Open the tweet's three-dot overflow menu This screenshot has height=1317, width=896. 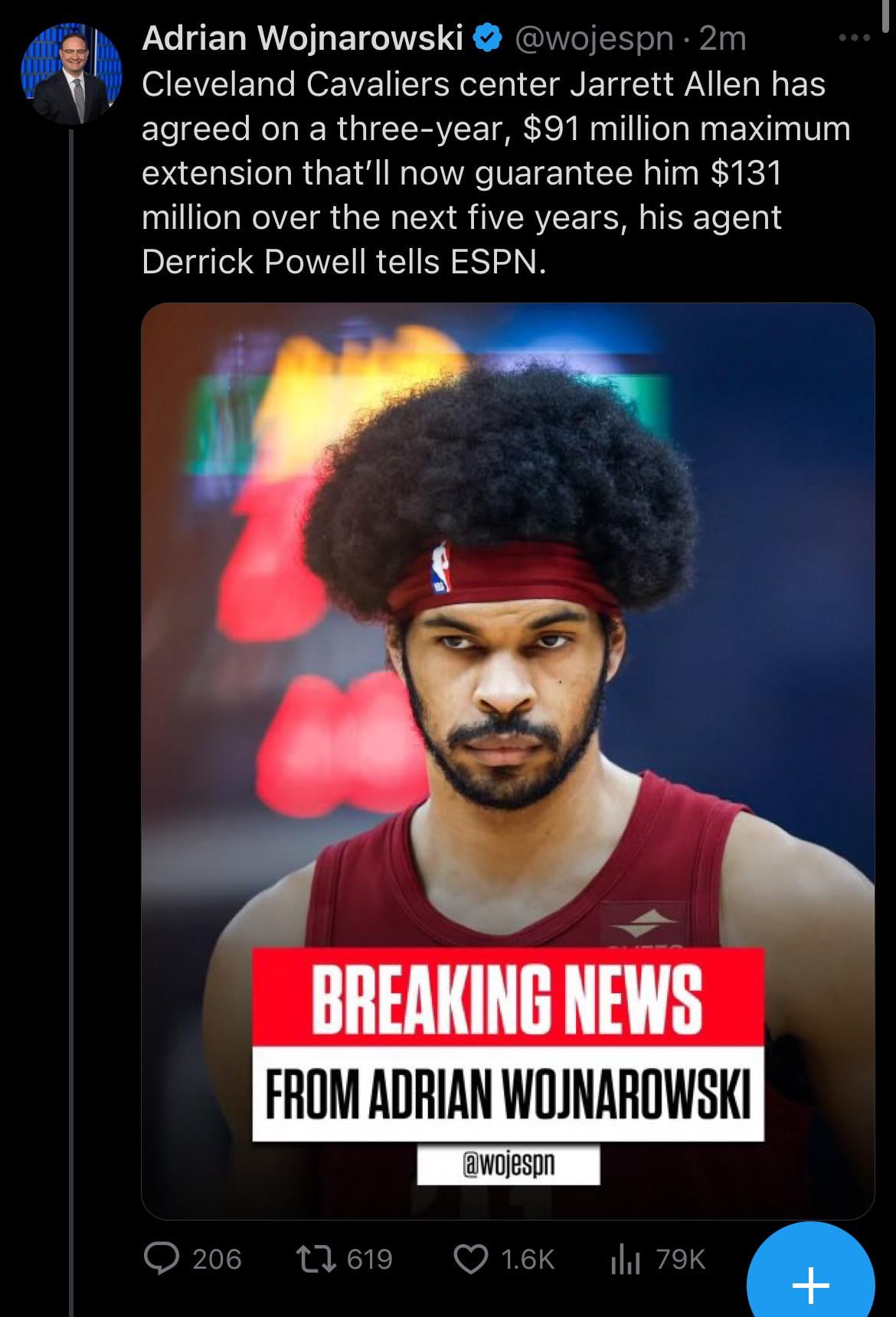pyautogui.click(x=854, y=38)
